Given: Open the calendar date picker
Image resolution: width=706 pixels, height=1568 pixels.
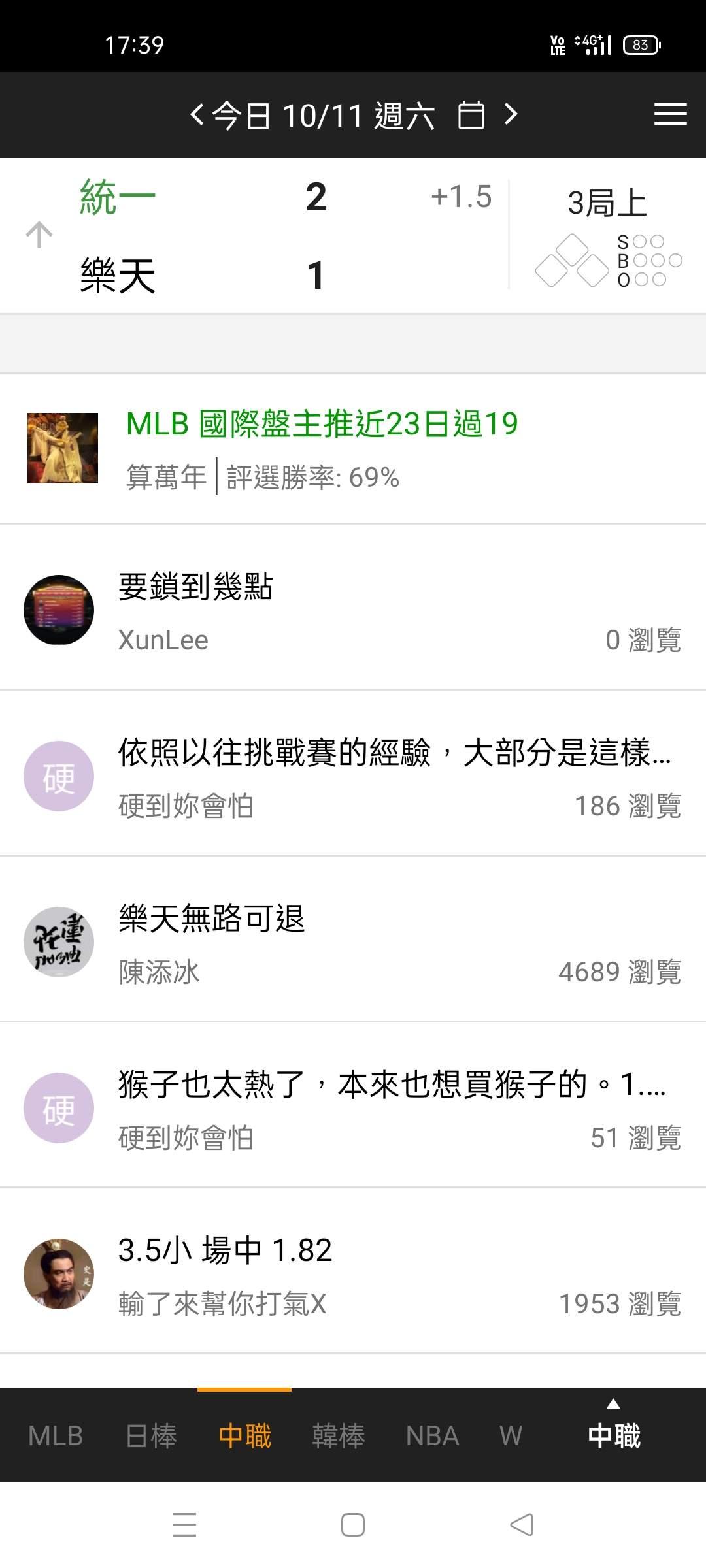Looking at the screenshot, I should point(471,116).
